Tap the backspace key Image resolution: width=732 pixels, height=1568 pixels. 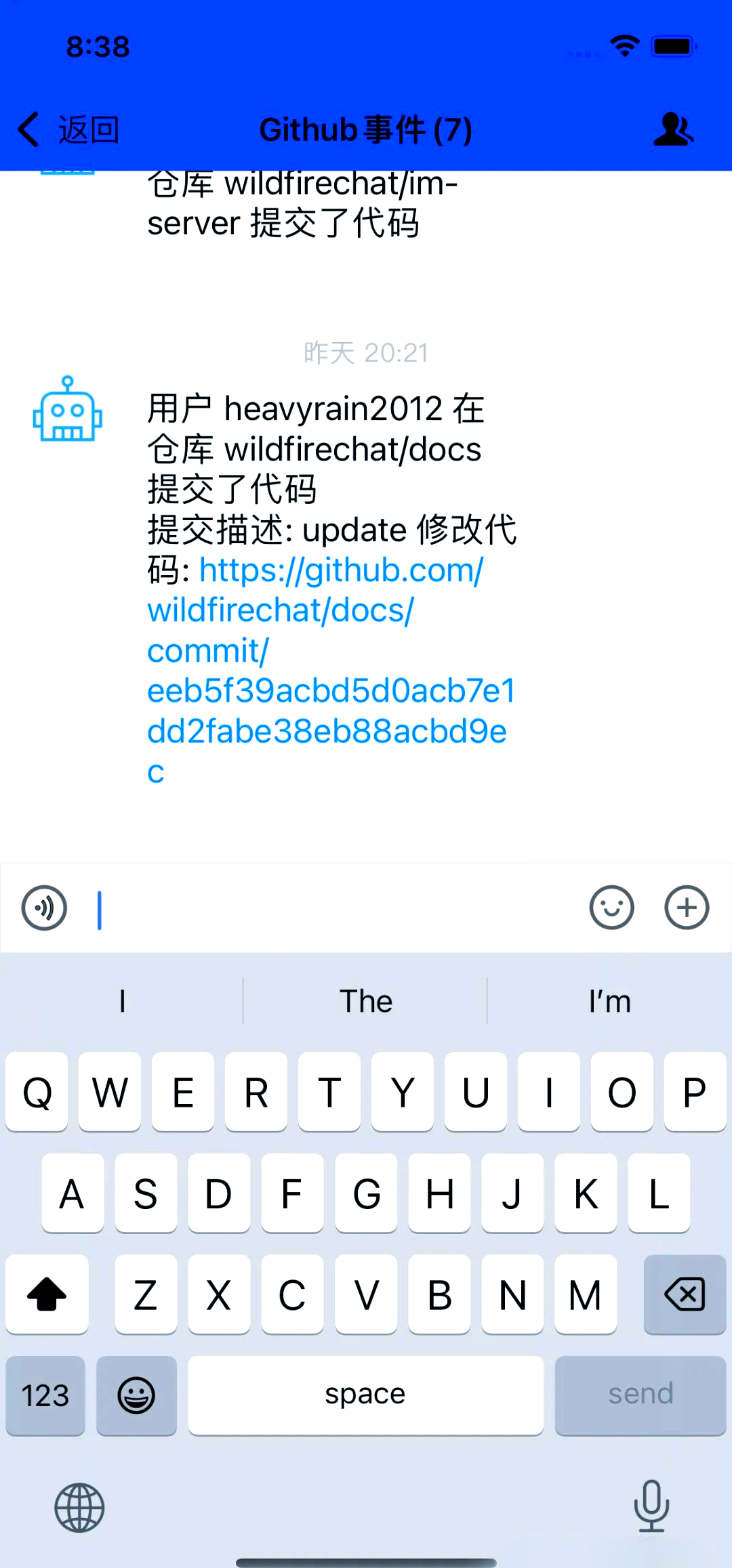point(685,1294)
